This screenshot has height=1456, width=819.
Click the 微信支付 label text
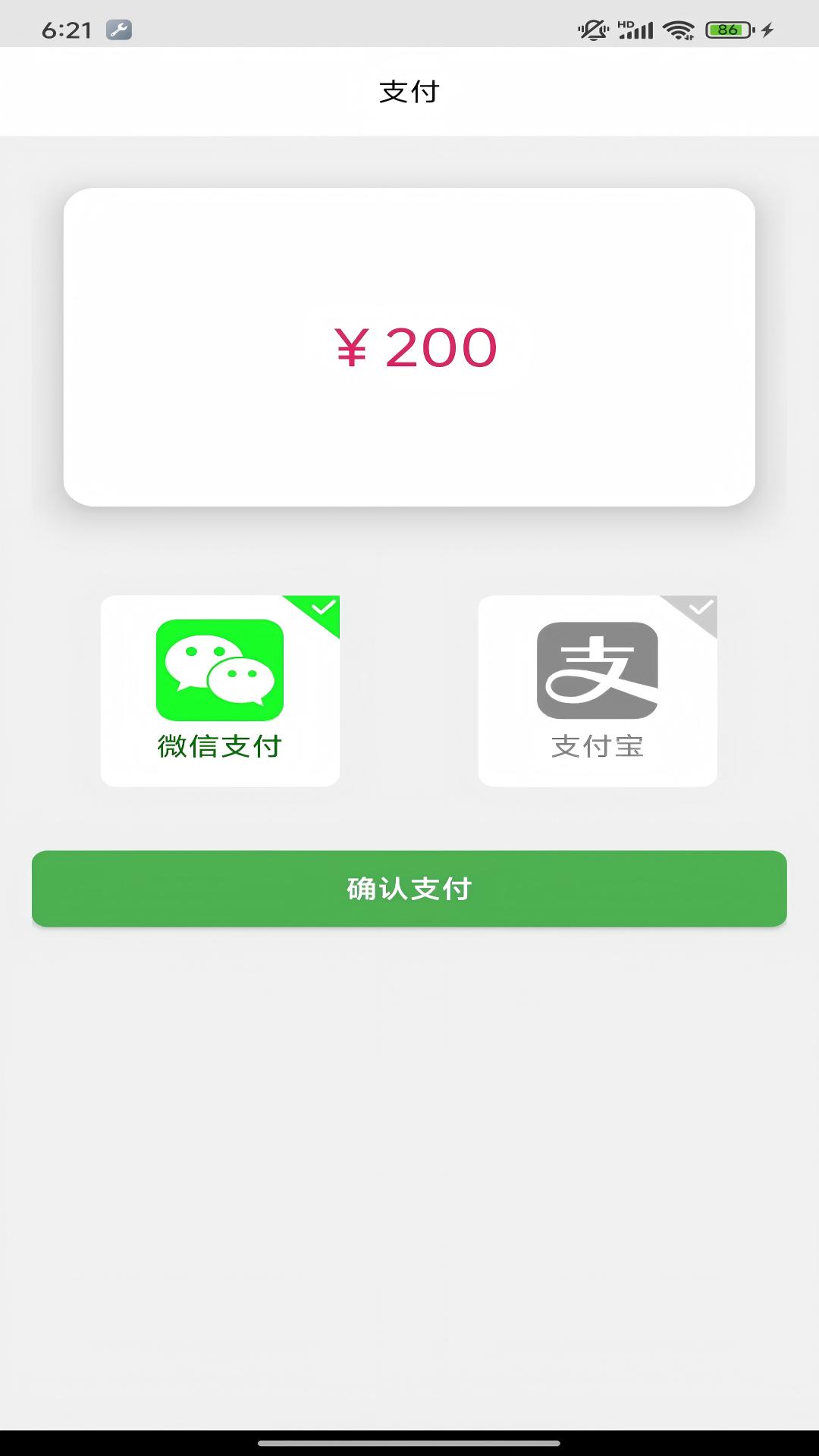pos(220,745)
